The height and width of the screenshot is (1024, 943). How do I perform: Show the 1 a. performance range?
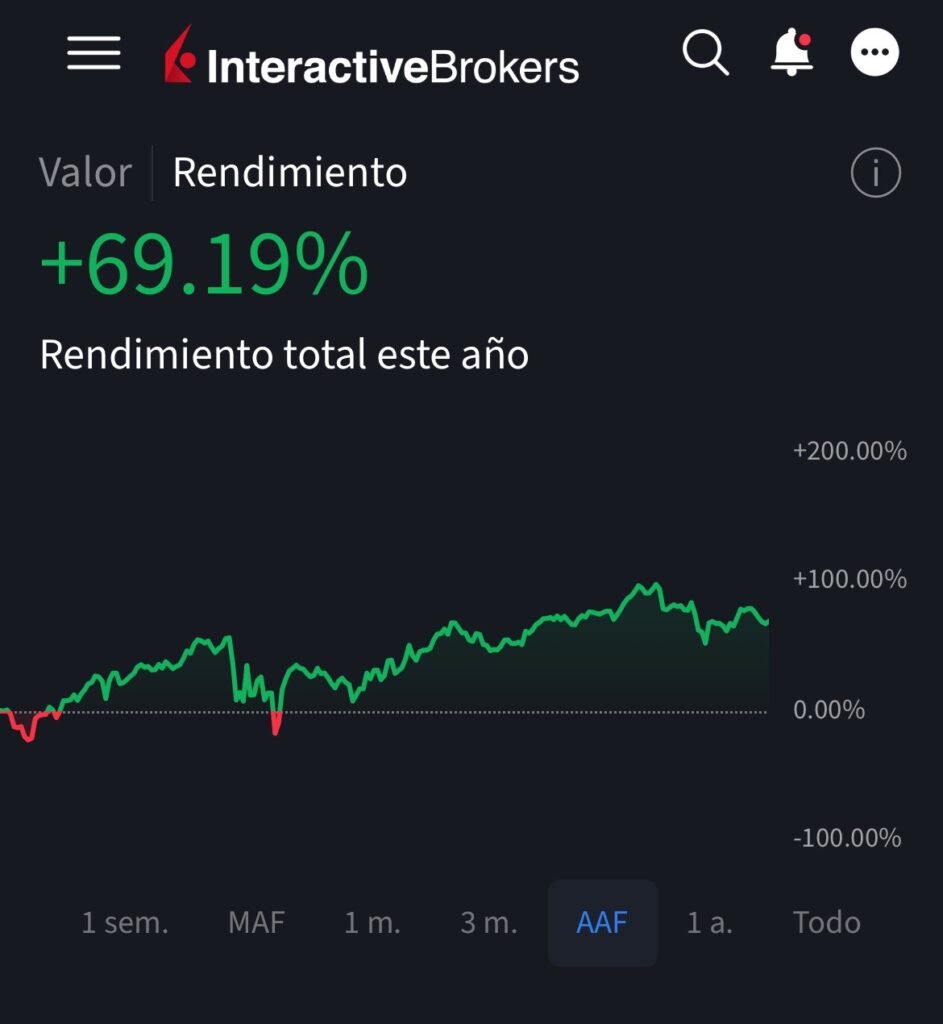pyautogui.click(x=710, y=922)
